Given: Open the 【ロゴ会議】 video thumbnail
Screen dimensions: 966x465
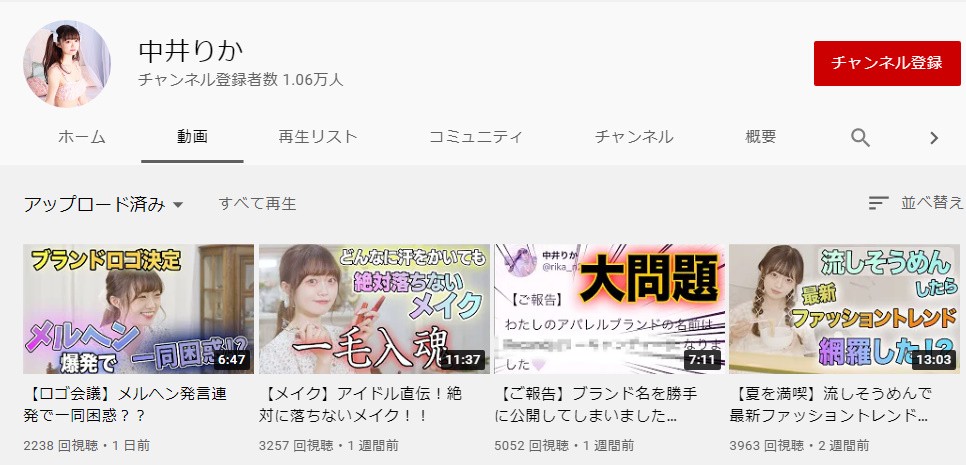Looking at the screenshot, I should 138,309.
